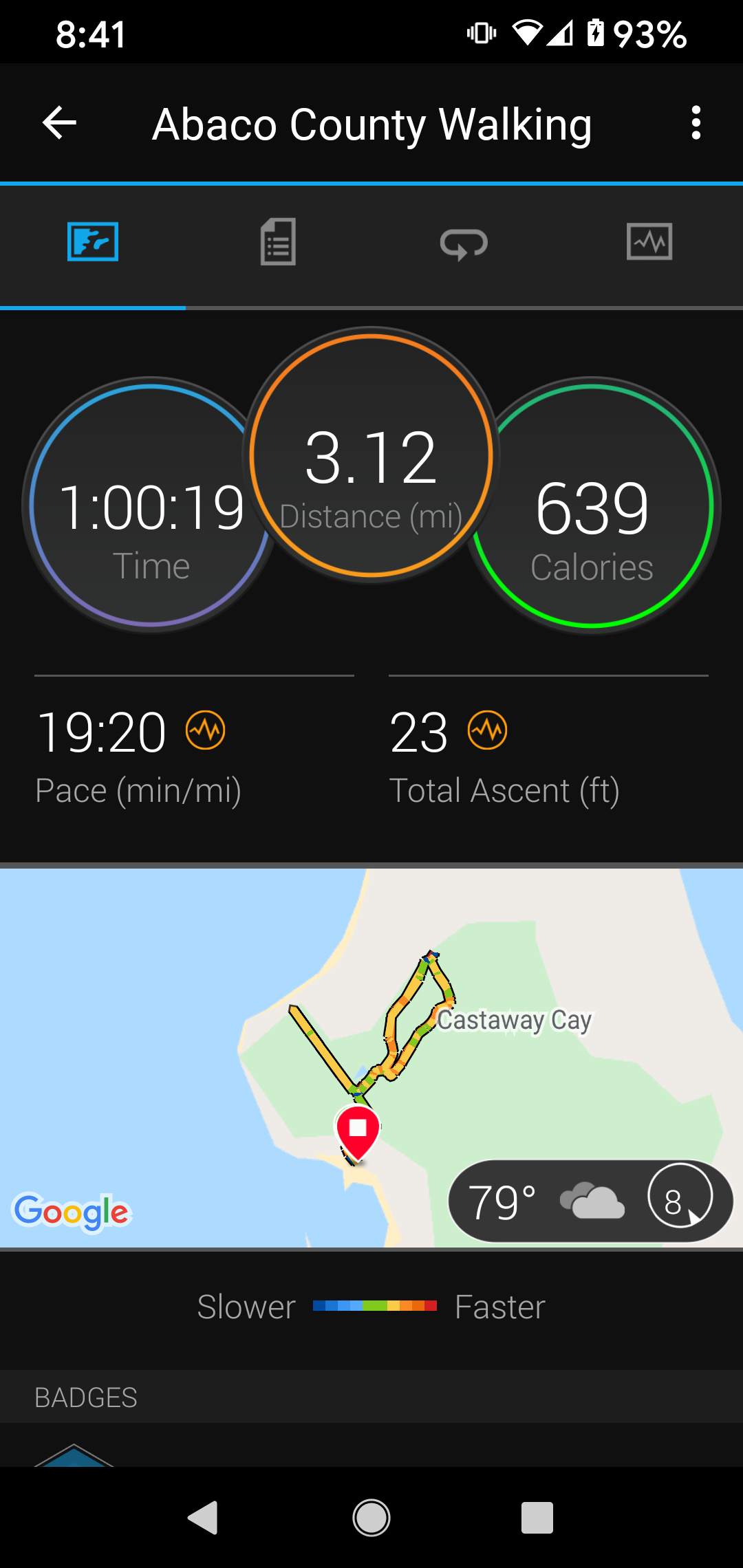Select the map overview tab
743x1568 pixels.
point(93,241)
